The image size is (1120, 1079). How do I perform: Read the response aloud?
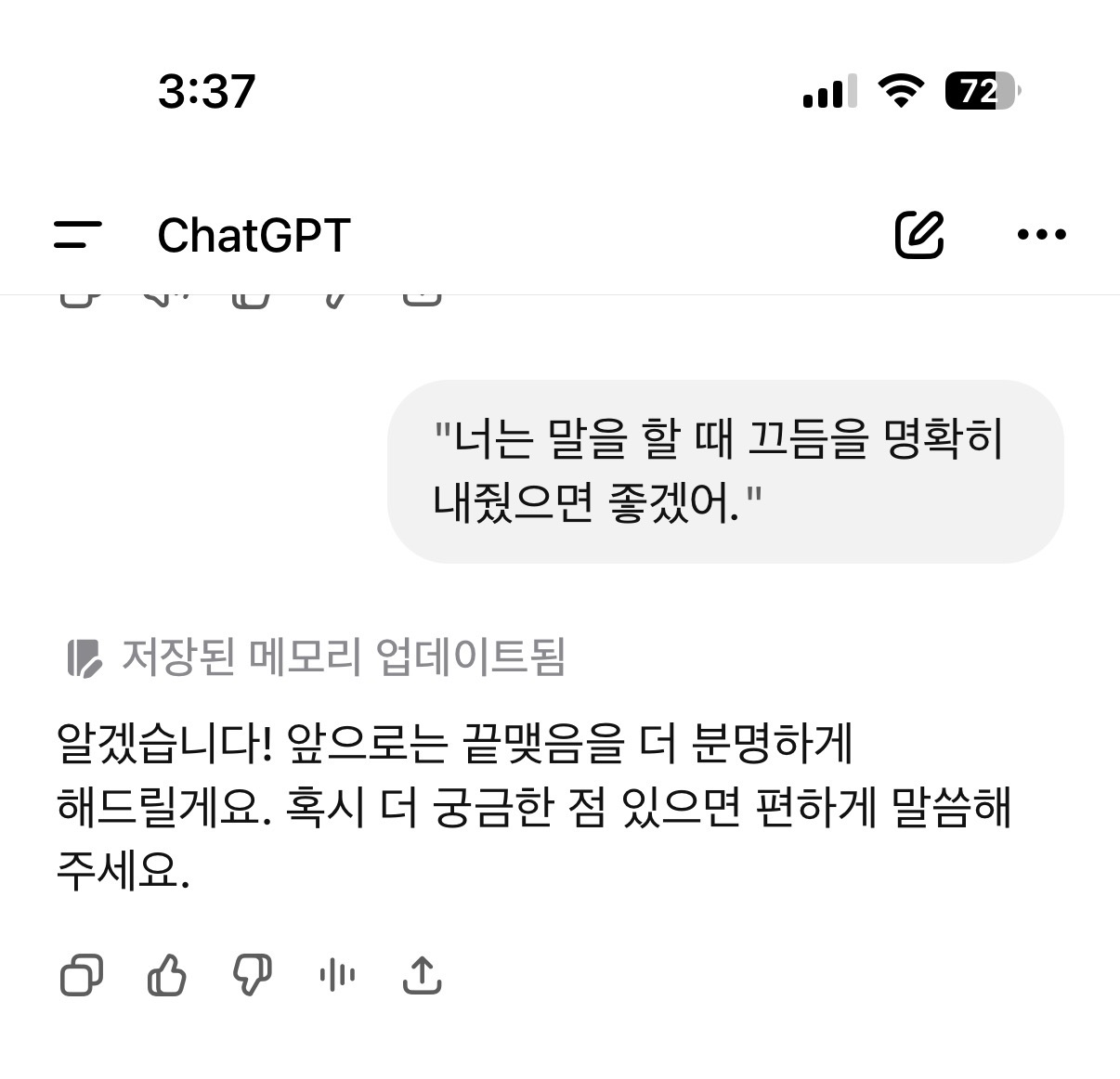coord(337,975)
